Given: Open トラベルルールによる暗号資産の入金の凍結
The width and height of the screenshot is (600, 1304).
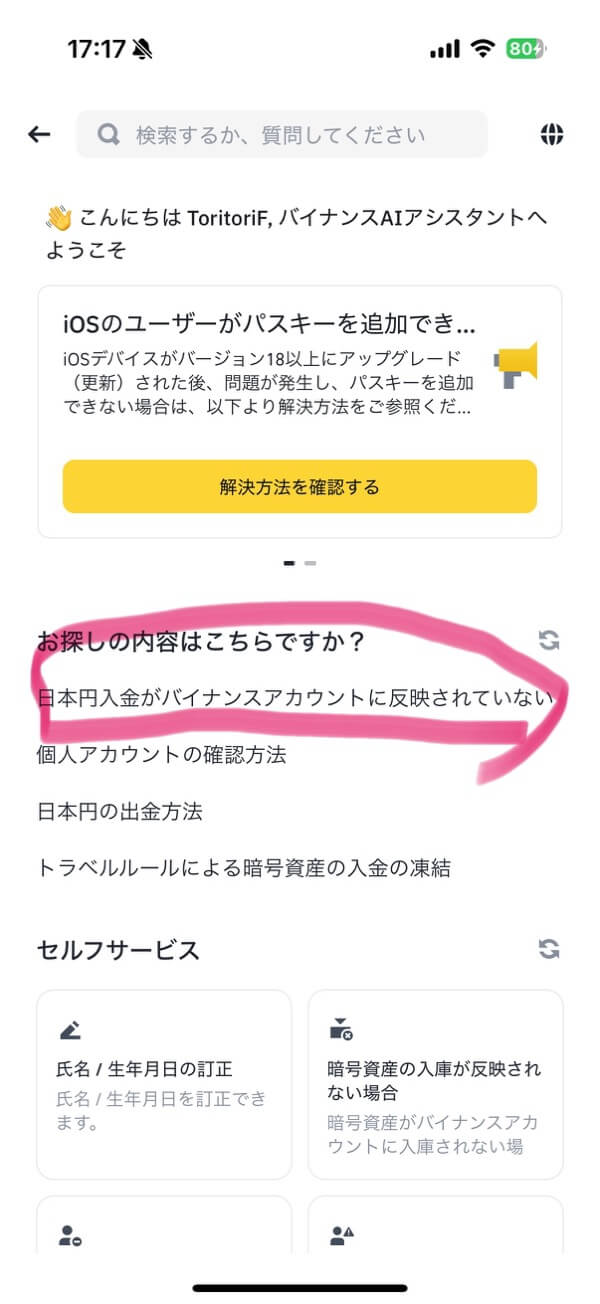Looking at the screenshot, I should click(x=244, y=868).
